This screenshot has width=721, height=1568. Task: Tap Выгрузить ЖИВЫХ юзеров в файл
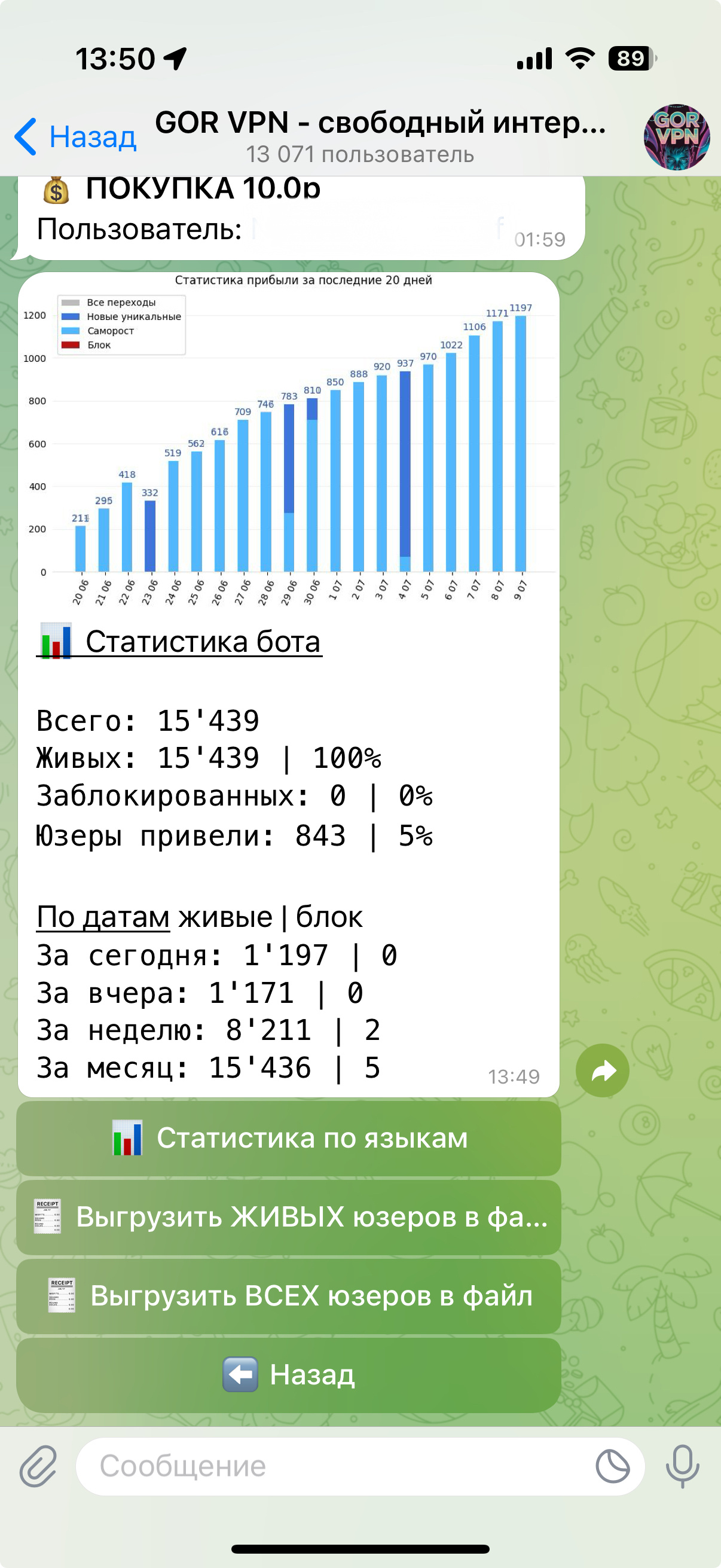tap(288, 1218)
